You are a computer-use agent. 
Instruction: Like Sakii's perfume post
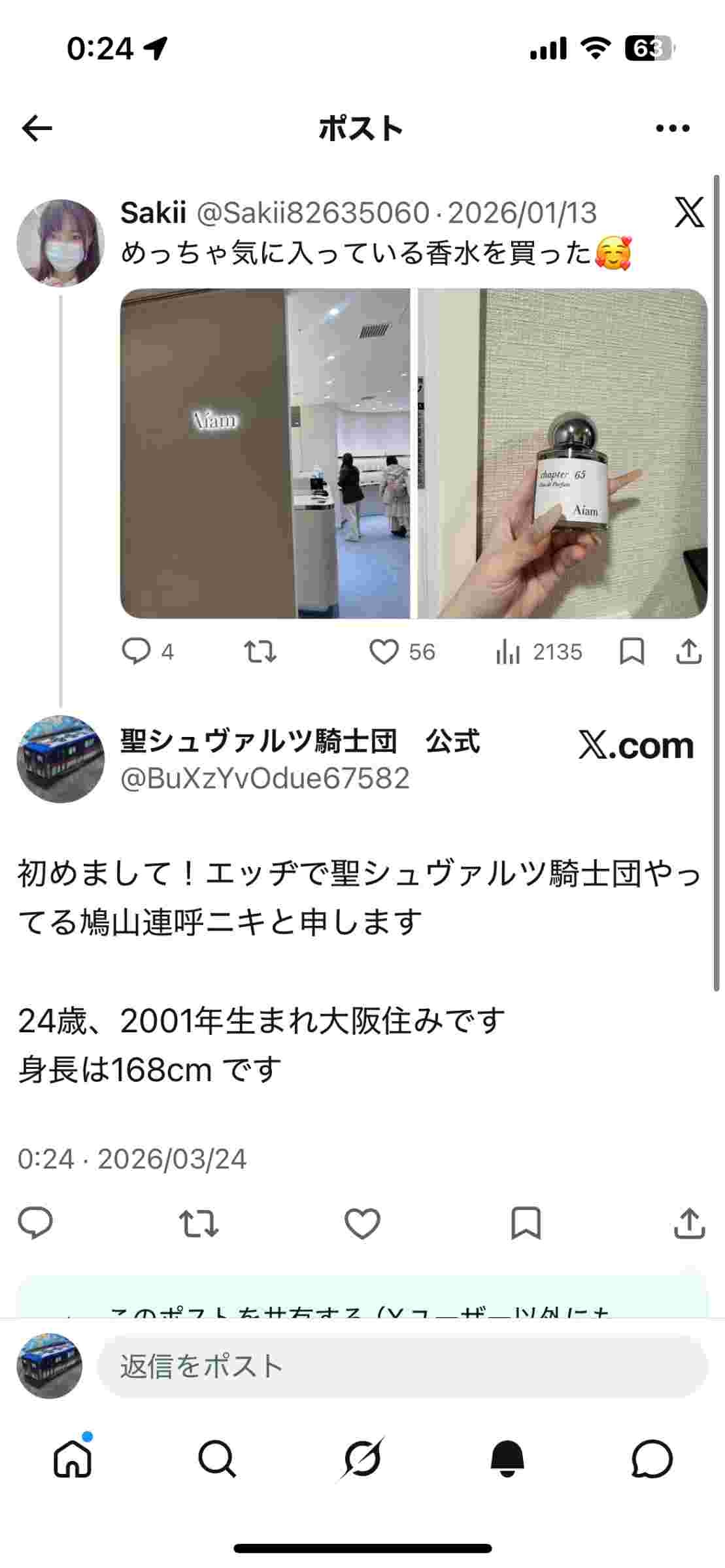(x=384, y=651)
